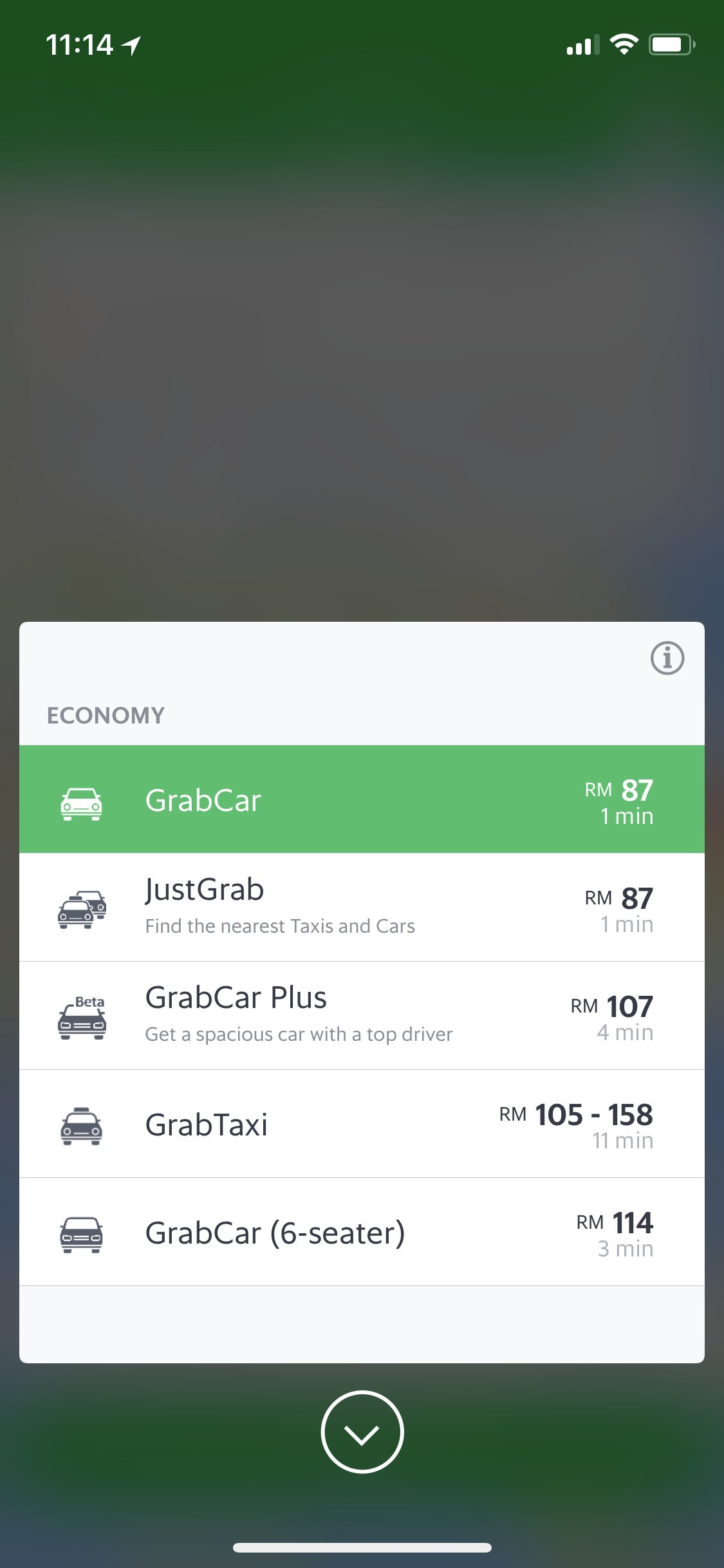
Task: Pick GrabCar Plus beta option
Action: click(x=362, y=1016)
